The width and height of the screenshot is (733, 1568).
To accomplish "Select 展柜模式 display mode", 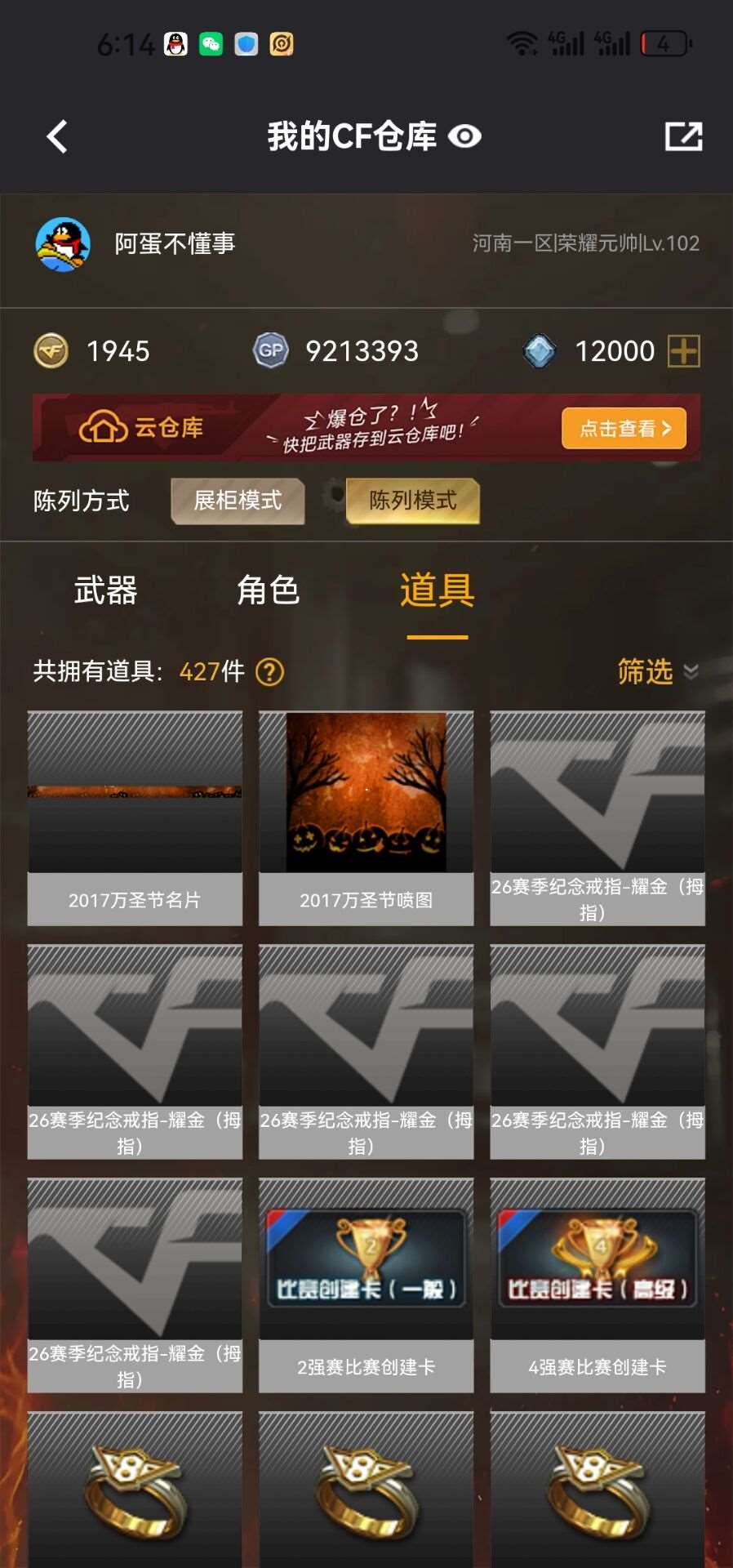I will pyautogui.click(x=238, y=500).
